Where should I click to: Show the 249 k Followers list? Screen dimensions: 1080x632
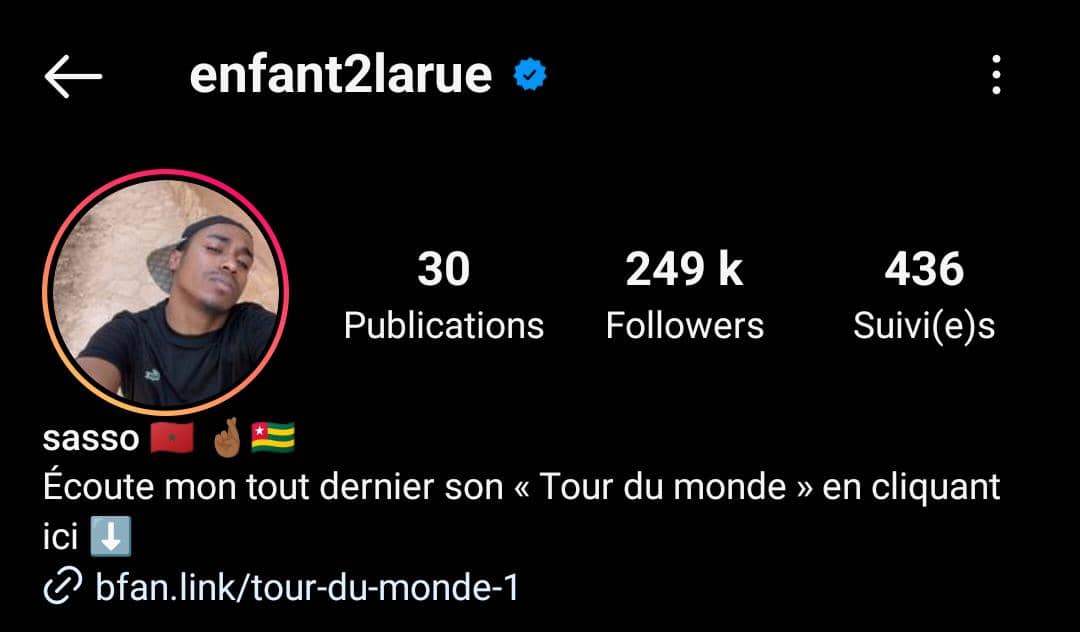[x=684, y=297]
